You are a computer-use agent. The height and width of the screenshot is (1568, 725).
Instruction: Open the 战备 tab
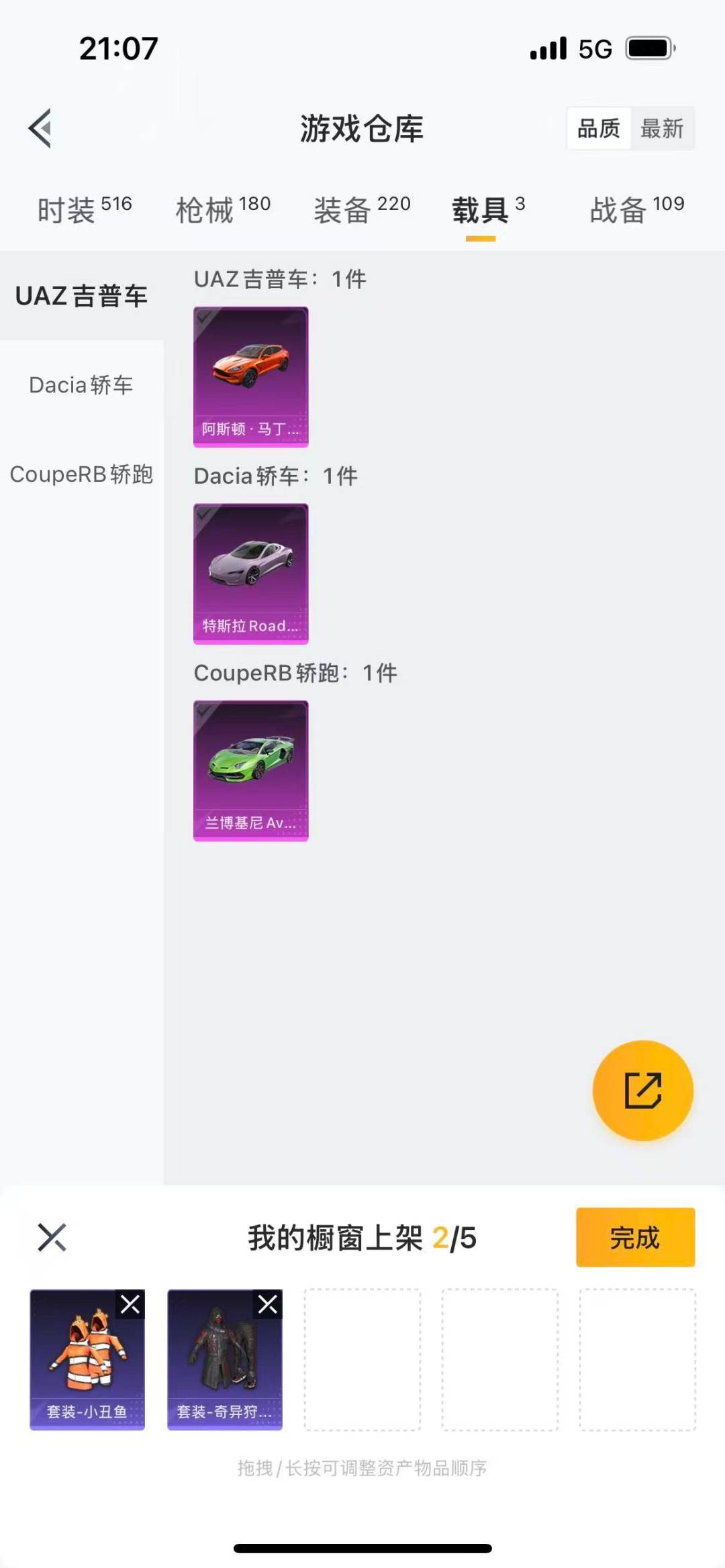pyautogui.click(x=636, y=210)
